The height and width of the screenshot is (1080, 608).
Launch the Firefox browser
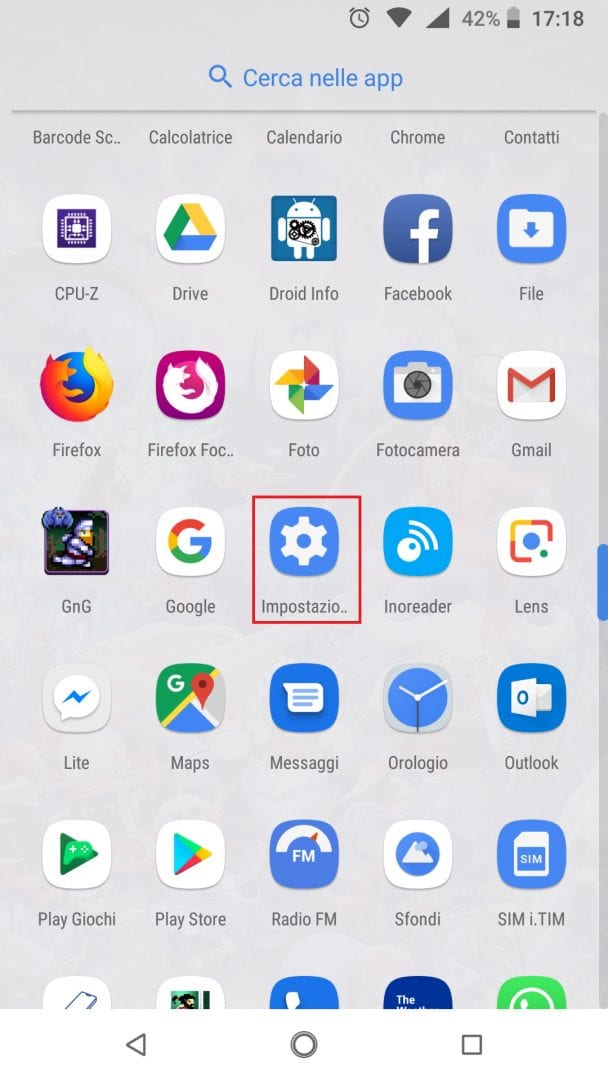(76, 386)
